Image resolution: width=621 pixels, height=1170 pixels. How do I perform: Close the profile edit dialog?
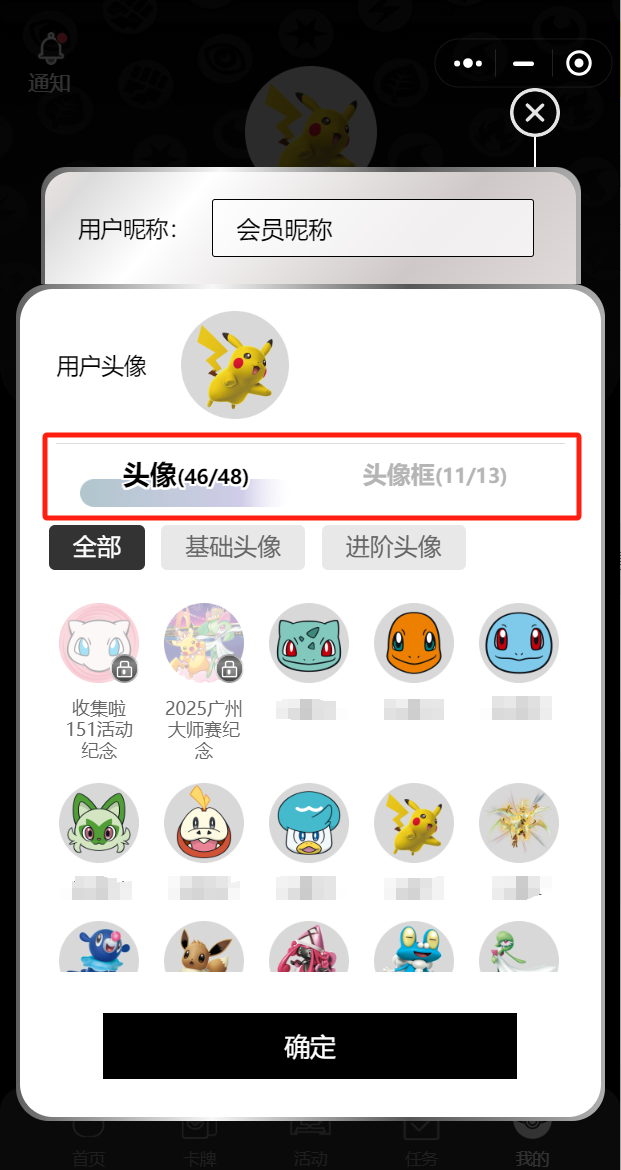coord(535,113)
